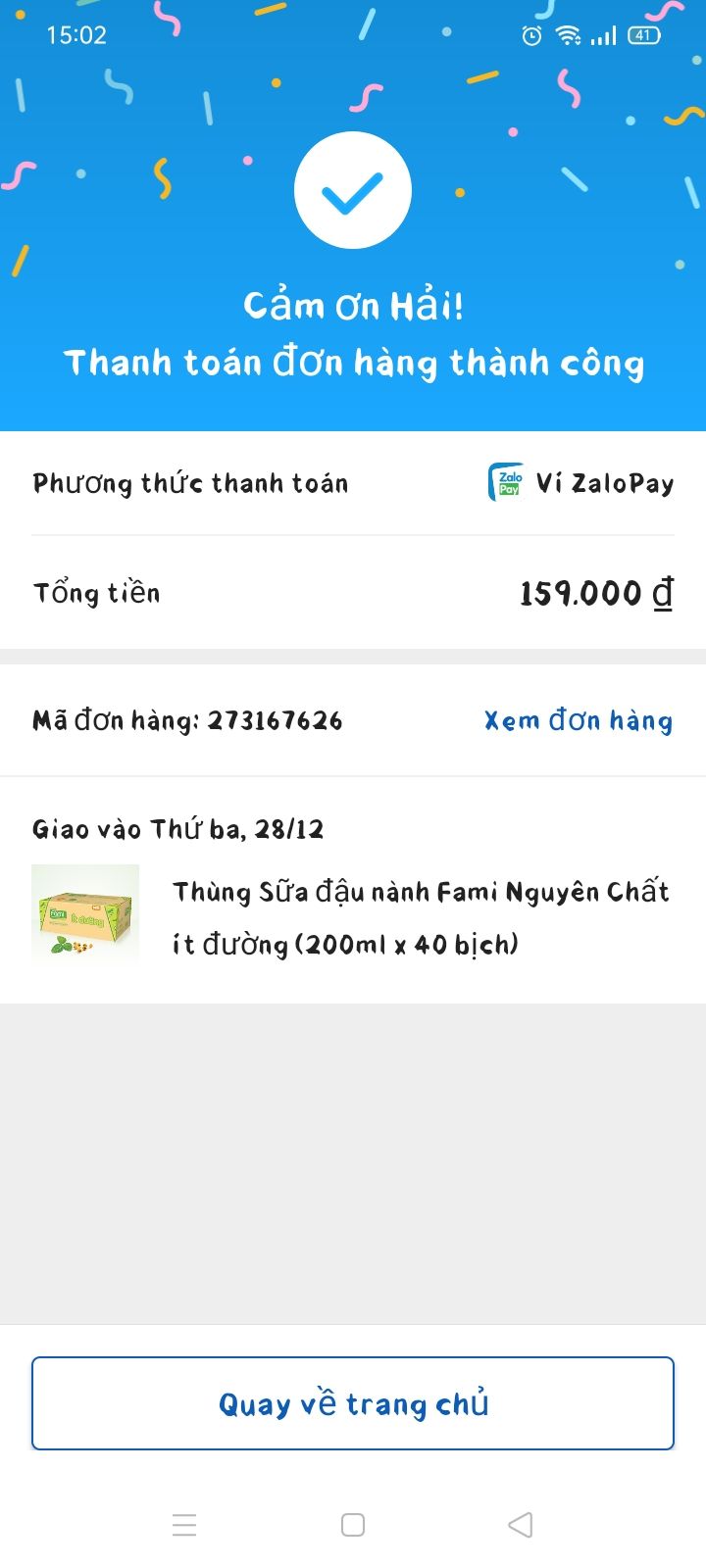
Task: Click the ZaloPay wallet icon
Action: pyautogui.click(x=504, y=482)
